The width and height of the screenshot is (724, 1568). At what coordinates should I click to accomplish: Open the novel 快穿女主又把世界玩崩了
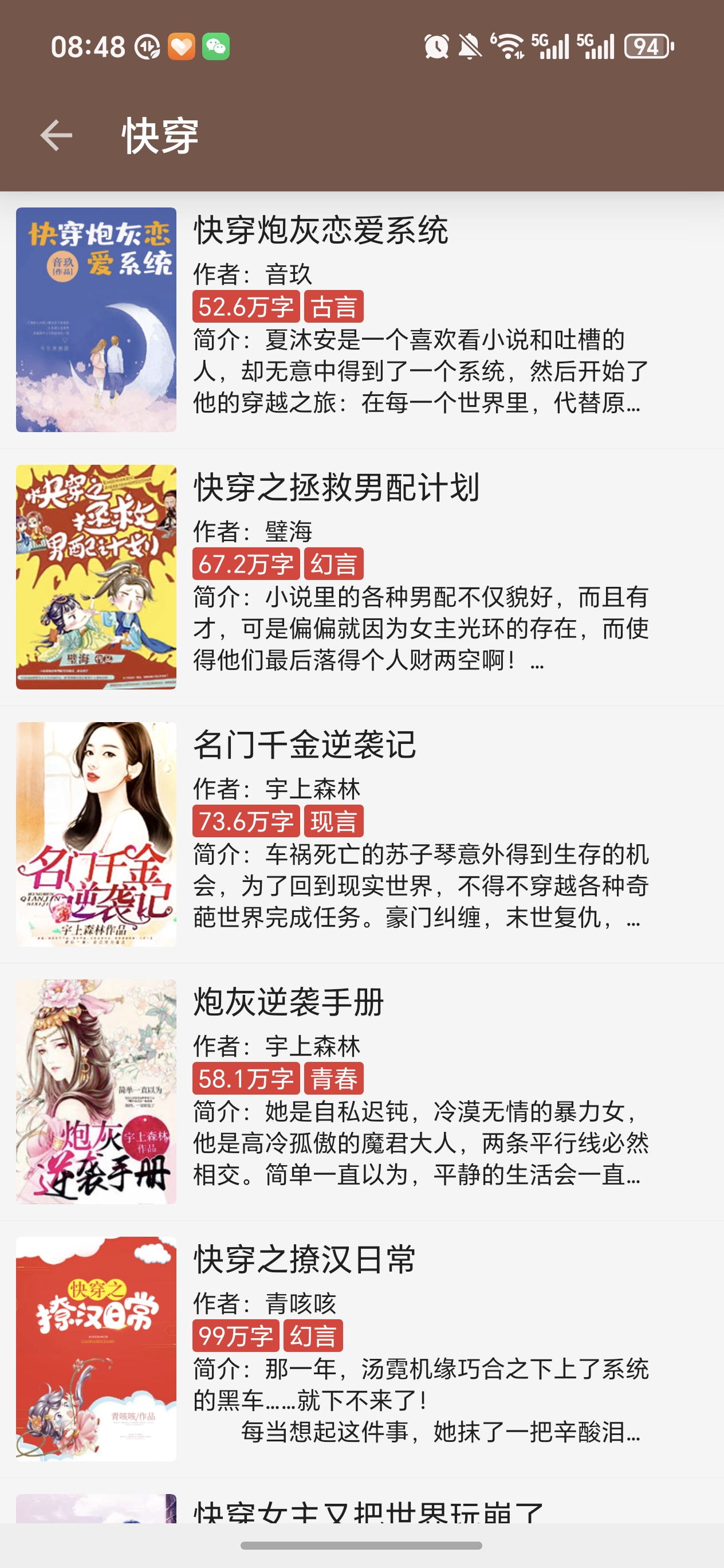pos(368,1510)
